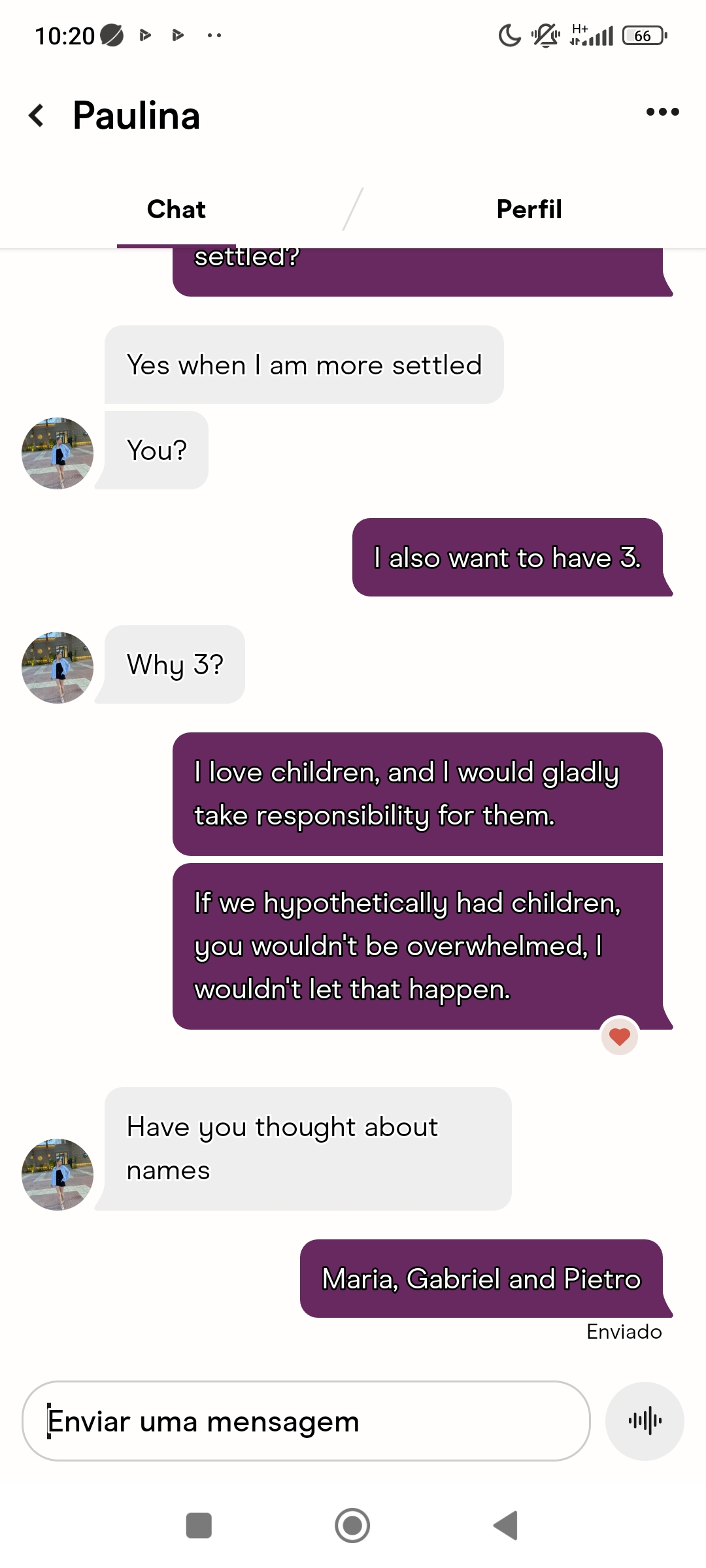Open Paulina's avatar beside 'Why 3?'
Viewport: 706px width, 1568px height.
click(58, 667)
